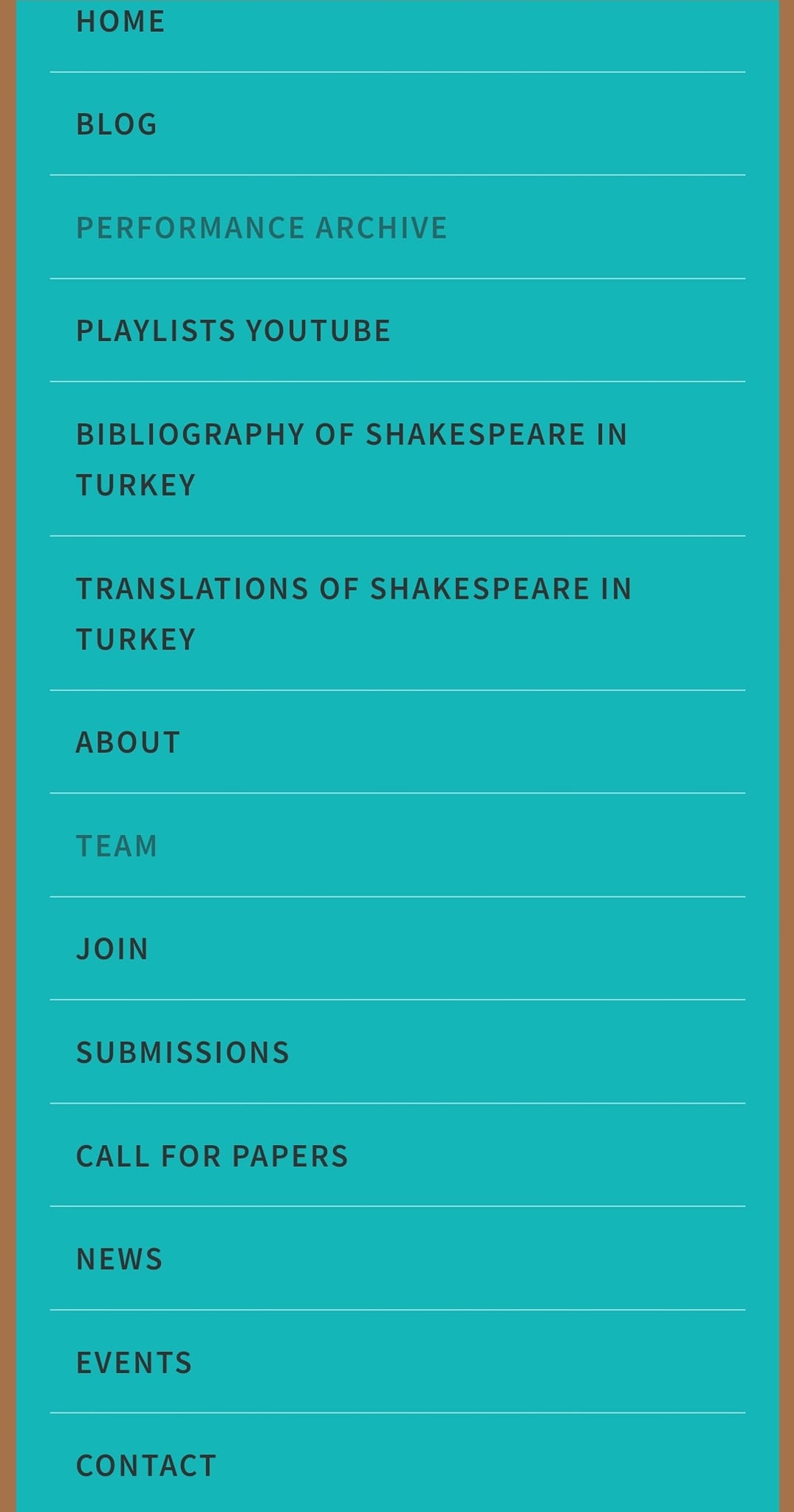Select Playlists YouTube
The image size is (794, 1512).
point(233,331)
